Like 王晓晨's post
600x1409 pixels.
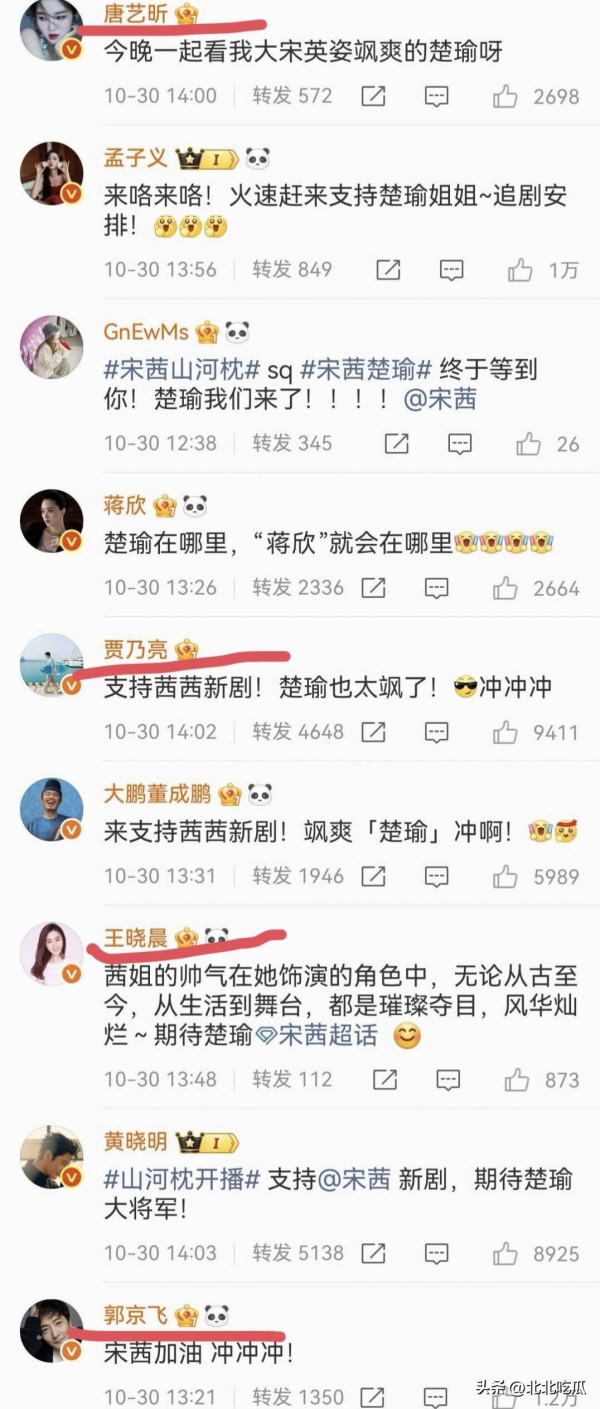517,1080
